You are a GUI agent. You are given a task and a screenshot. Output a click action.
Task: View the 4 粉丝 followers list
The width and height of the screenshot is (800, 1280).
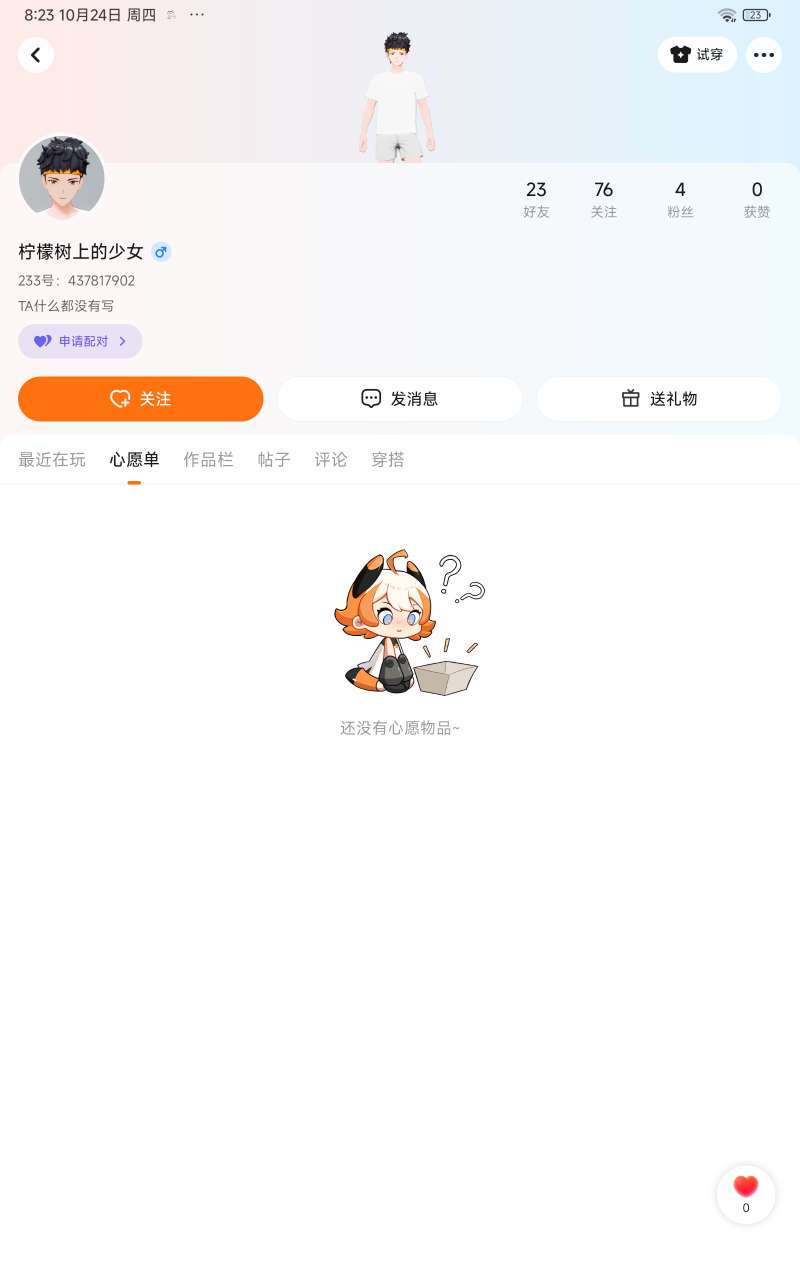[680, 199]
